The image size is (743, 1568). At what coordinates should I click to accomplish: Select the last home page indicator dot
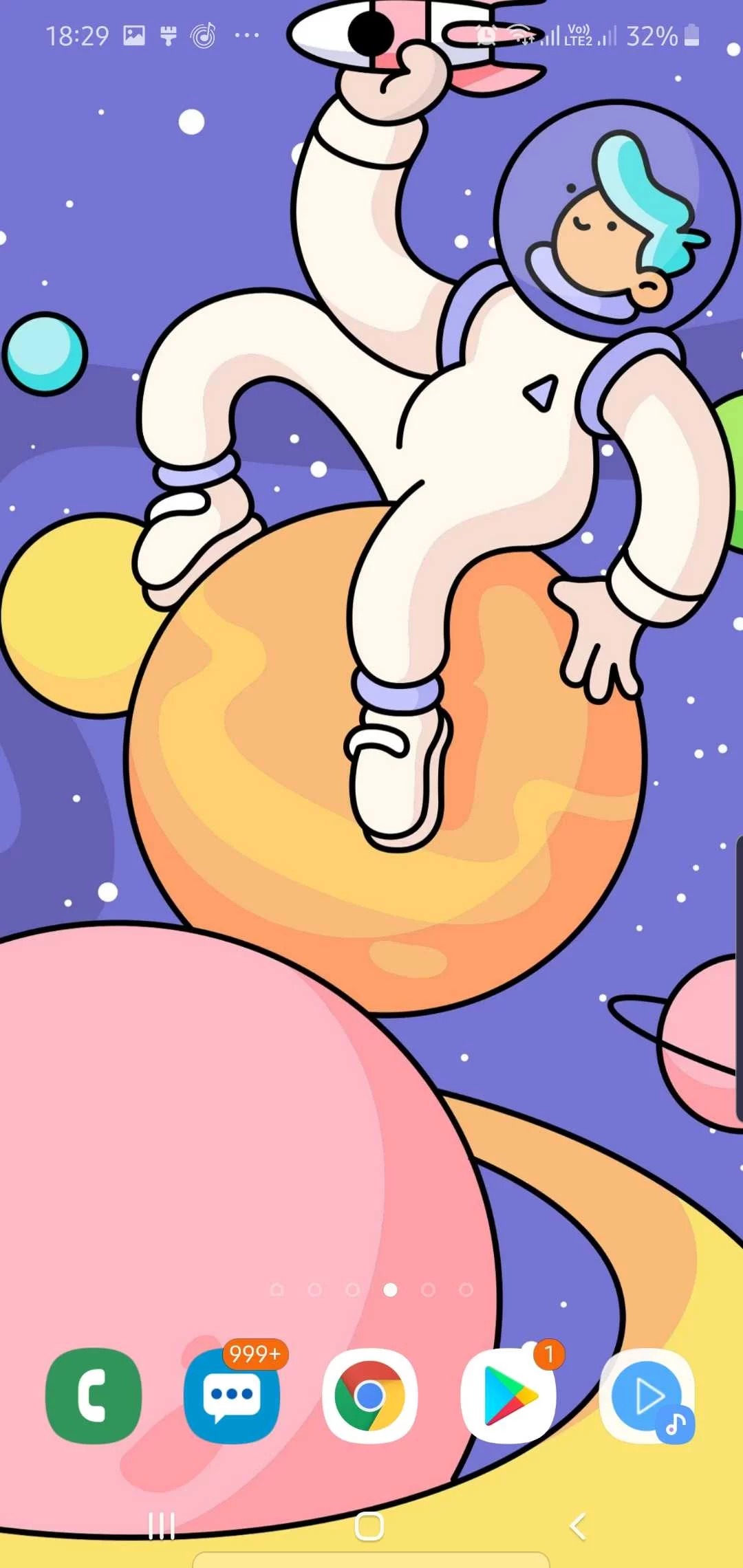tap(466, 1289)
